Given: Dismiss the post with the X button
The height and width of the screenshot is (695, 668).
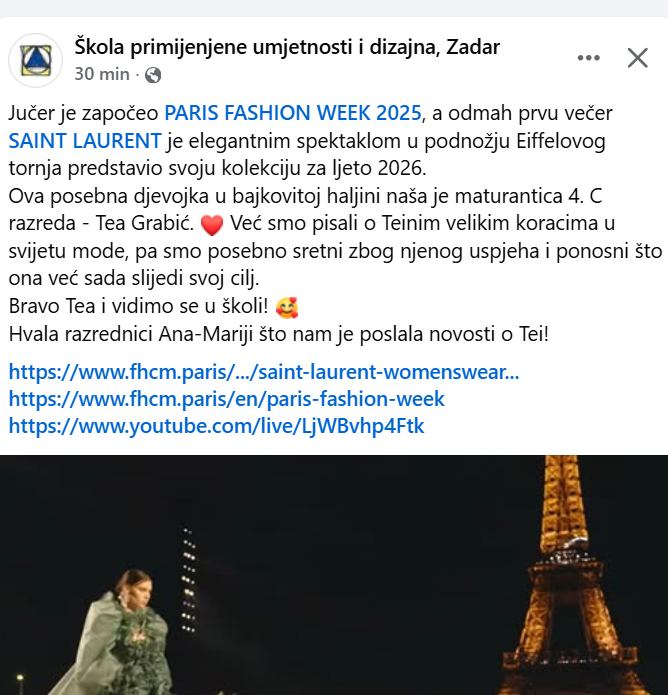Looking at the screenshot, I should pyautogui.click(x=637, y=58).
